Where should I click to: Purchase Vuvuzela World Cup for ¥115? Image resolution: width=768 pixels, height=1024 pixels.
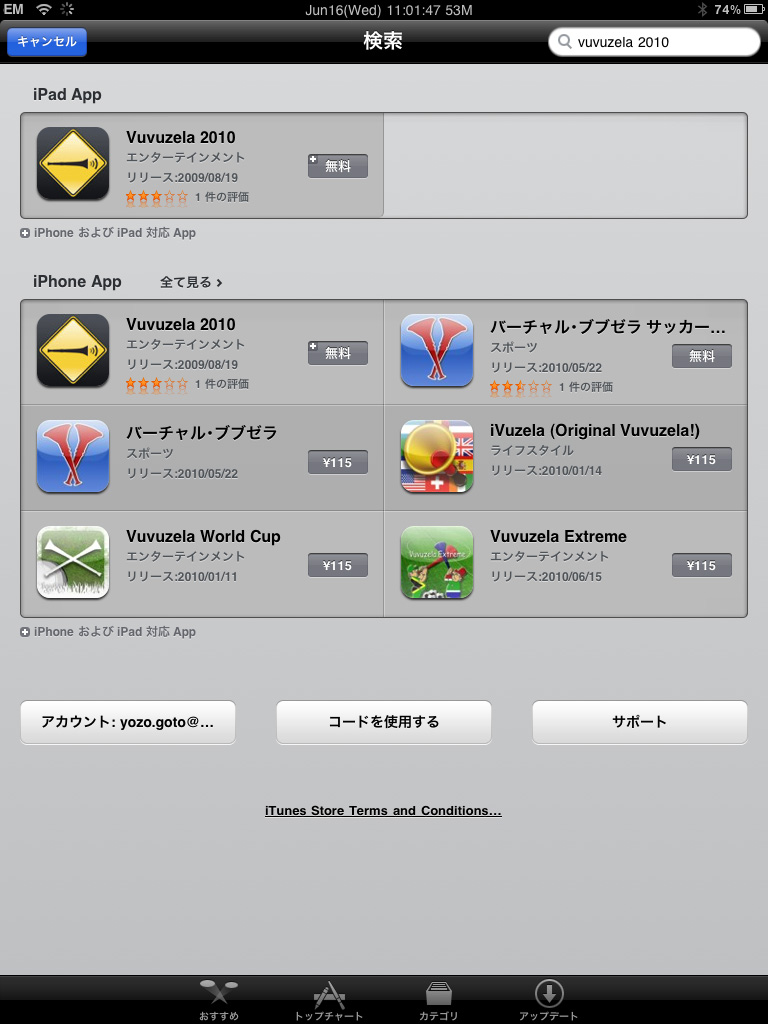[337, 566]
